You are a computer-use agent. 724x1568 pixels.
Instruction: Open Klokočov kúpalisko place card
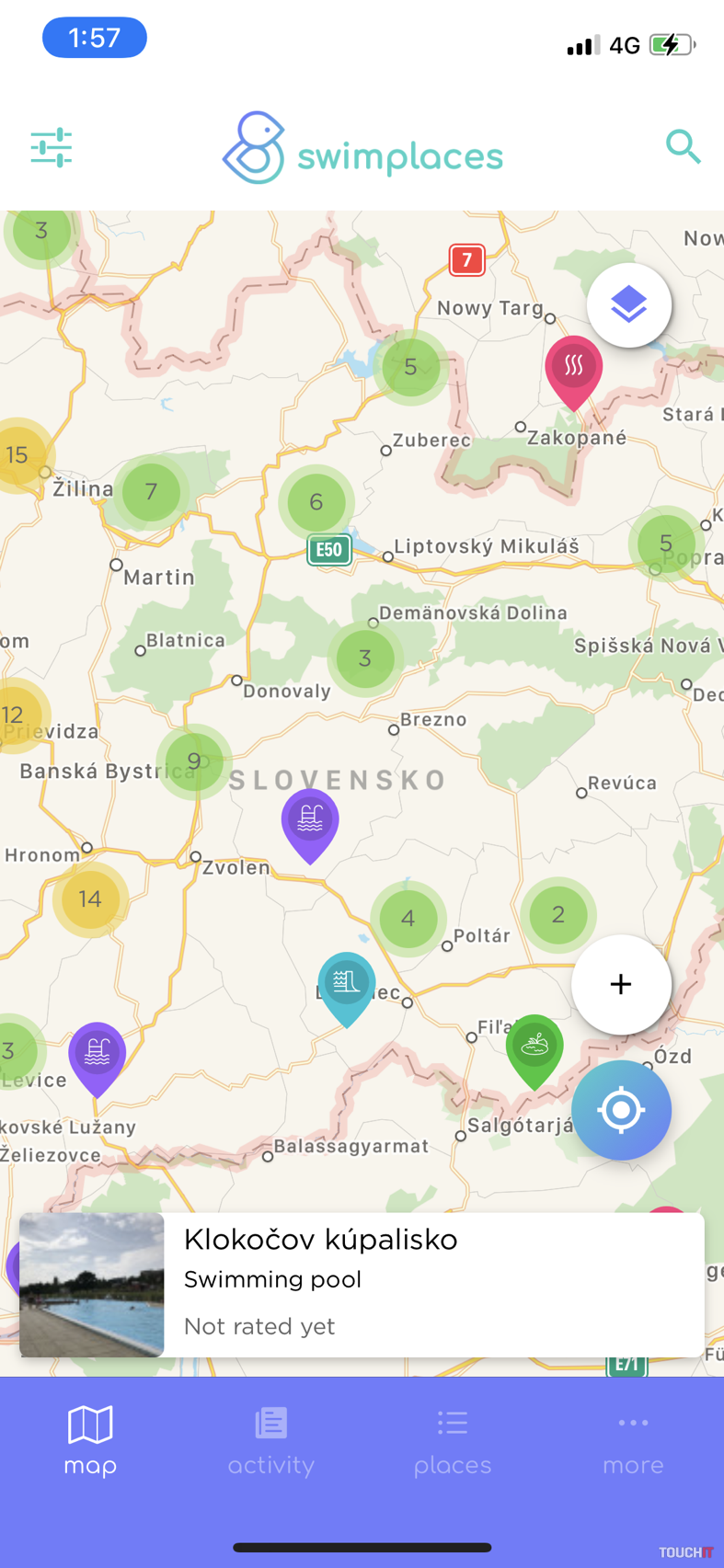(x=362, y=1284)
